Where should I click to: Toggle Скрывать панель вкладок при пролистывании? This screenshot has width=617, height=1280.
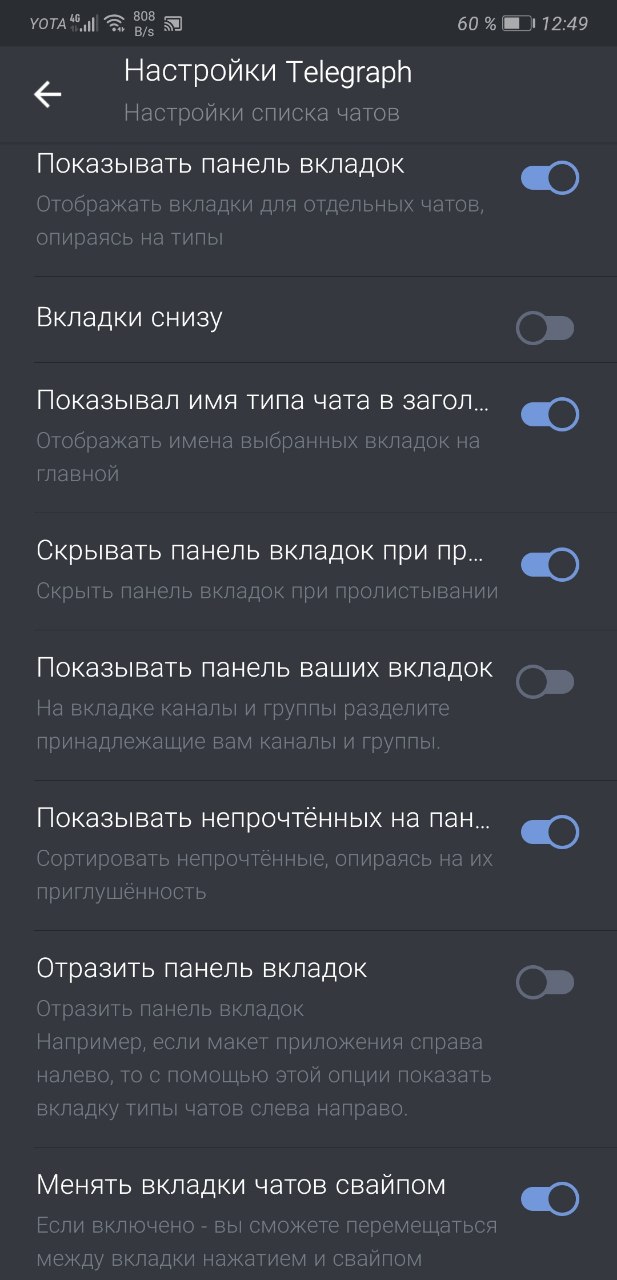pos(549,565)
